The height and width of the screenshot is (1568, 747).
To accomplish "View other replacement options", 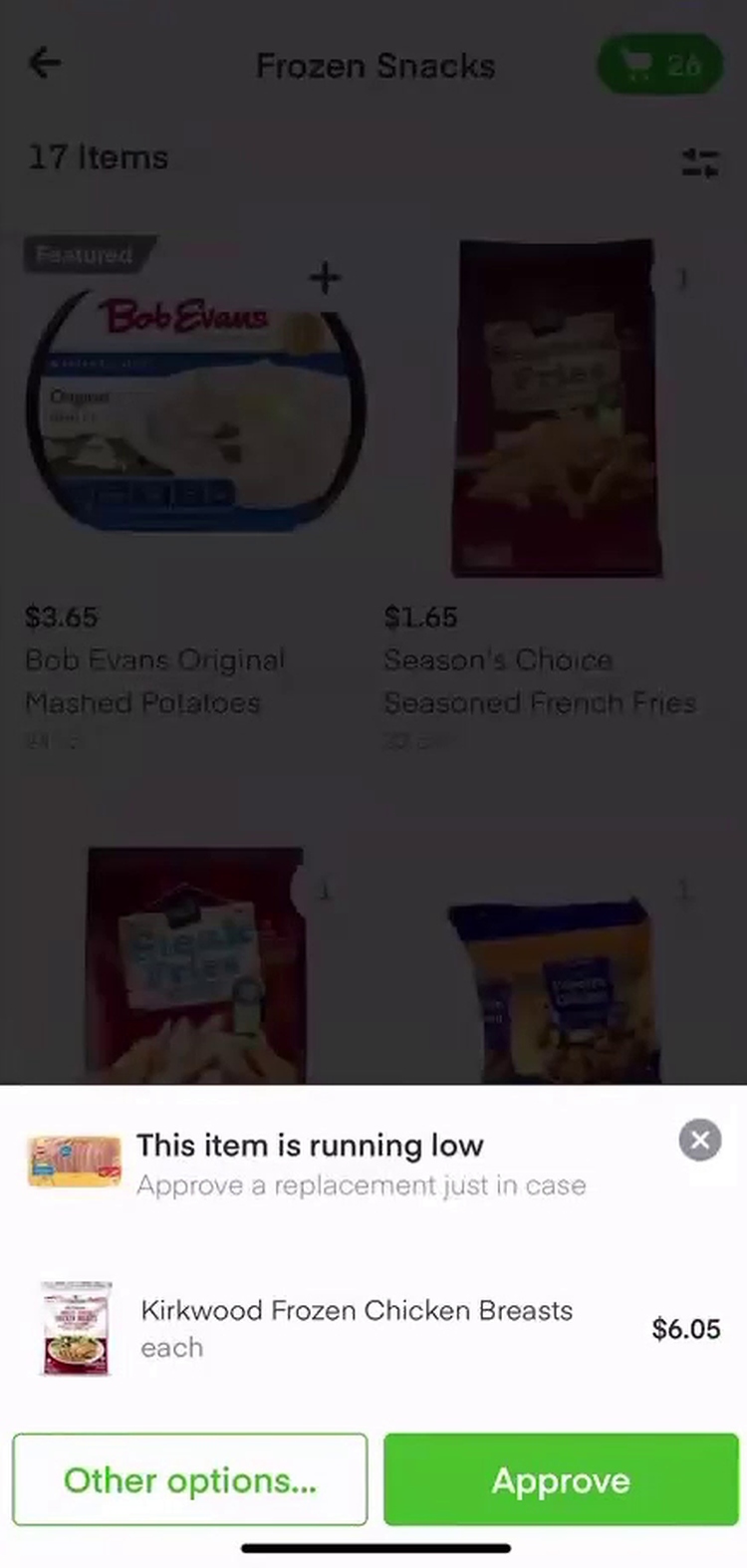I will [190, 1479].
